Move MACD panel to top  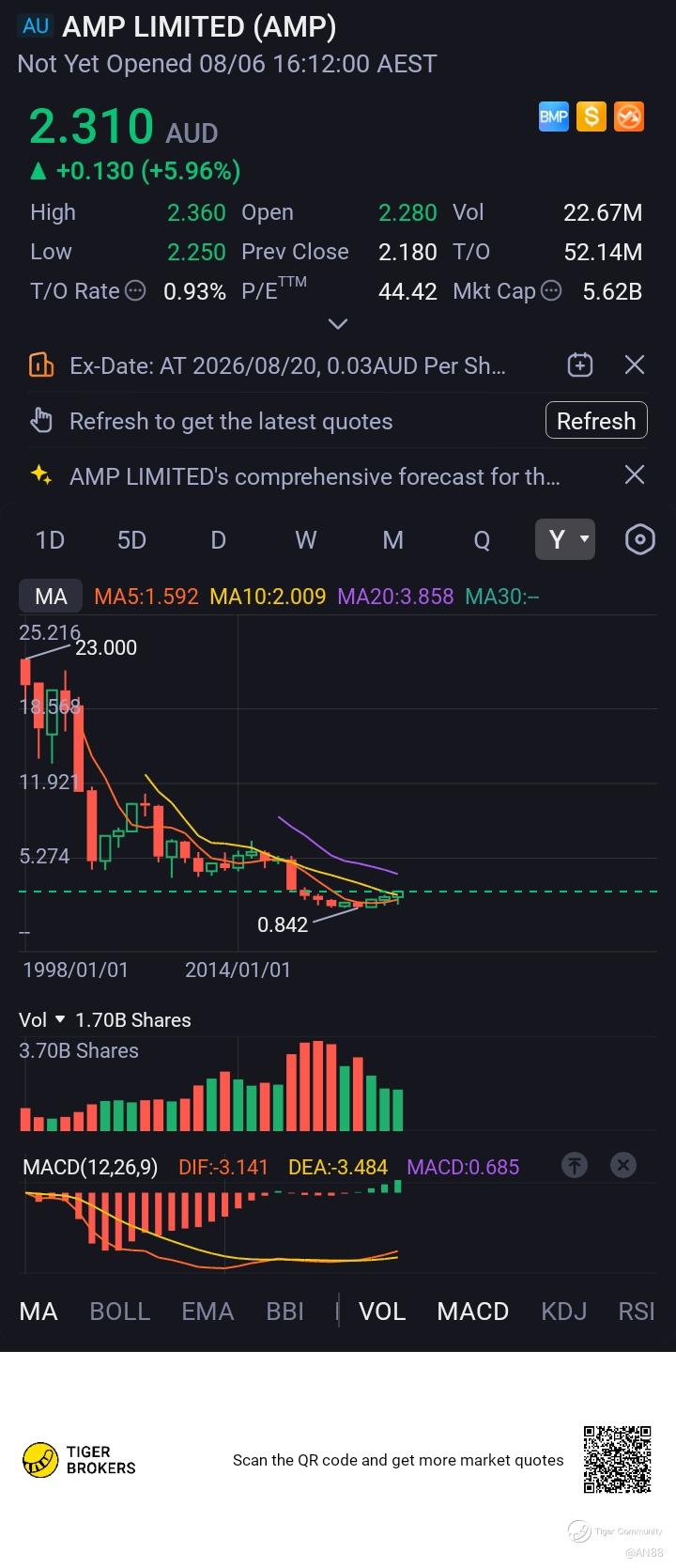click(575, 1166)
